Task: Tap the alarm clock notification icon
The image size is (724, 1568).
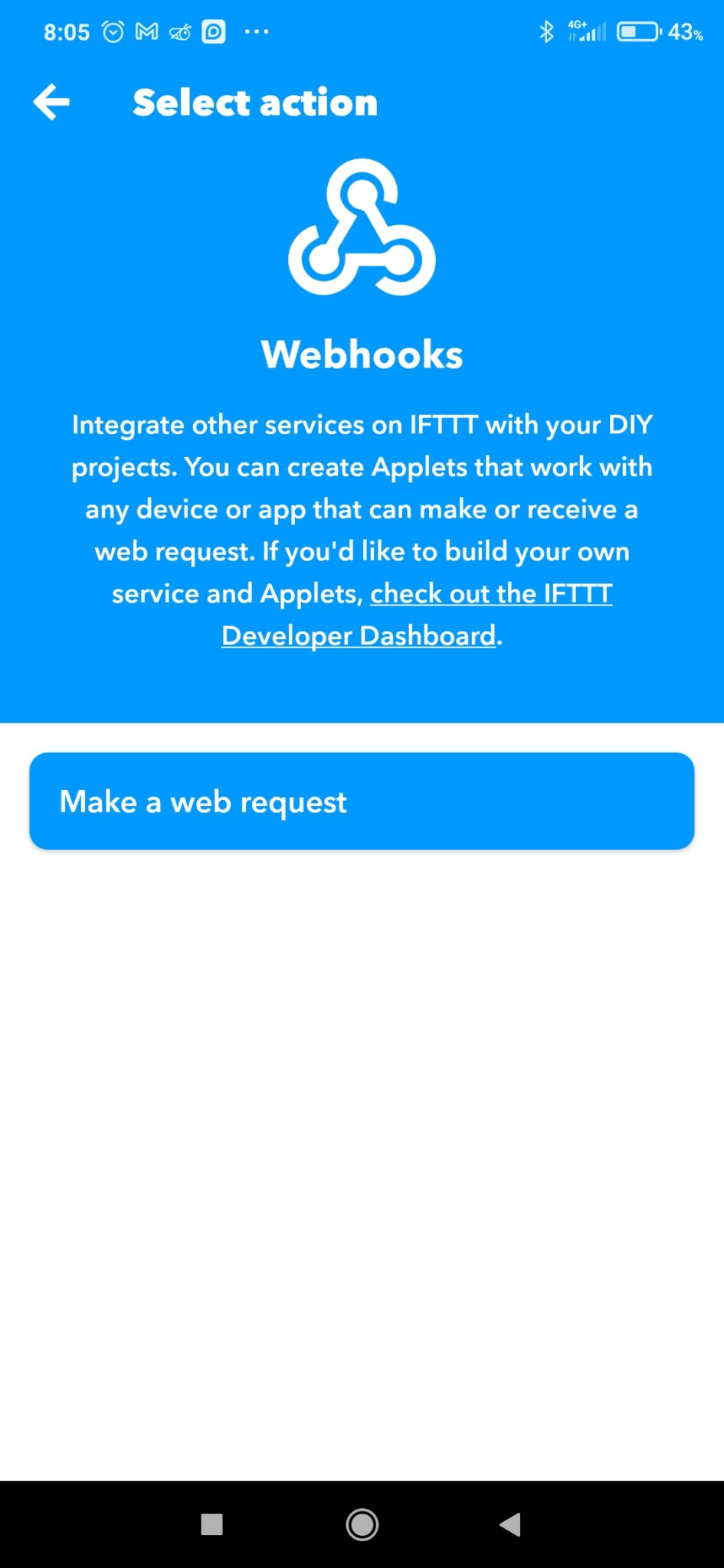Action: [111, 31]
